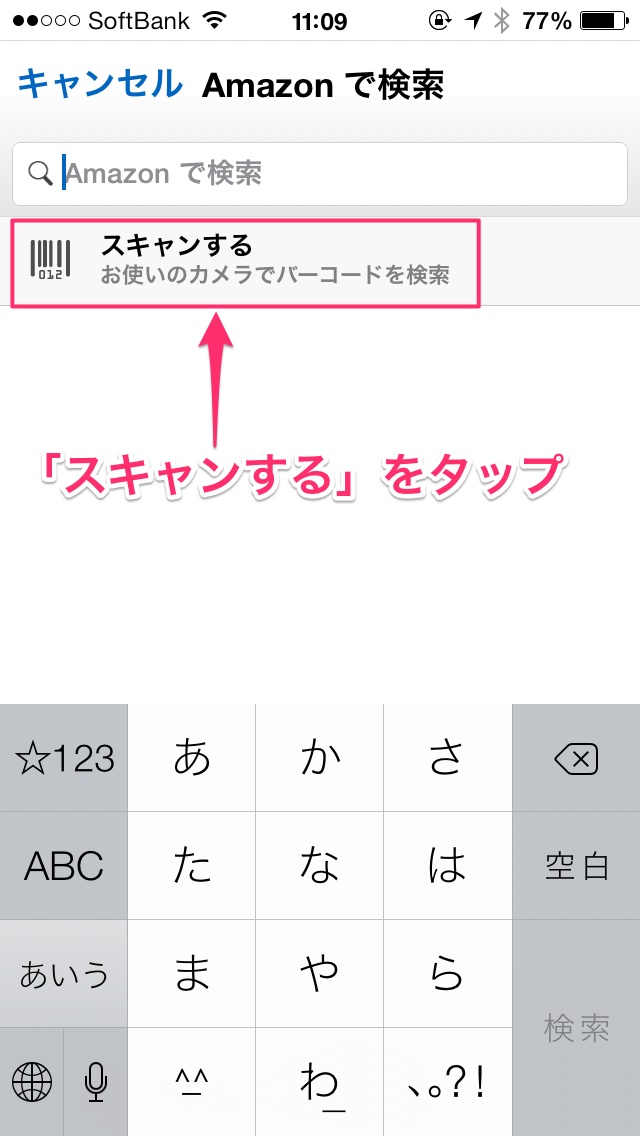This screenshot has width=640, height=1136.
Task: Switch to the ☆123 number keyboard
Action: (x=64, y=759)
